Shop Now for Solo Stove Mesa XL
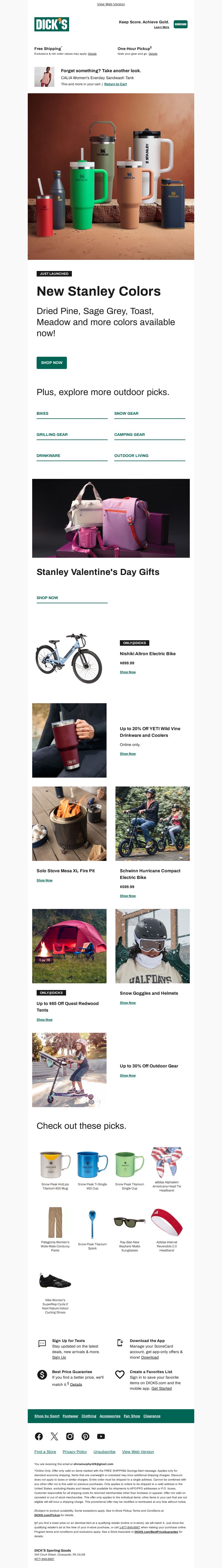The width and height of the screenshot is (222, 1568). (44, 880)
